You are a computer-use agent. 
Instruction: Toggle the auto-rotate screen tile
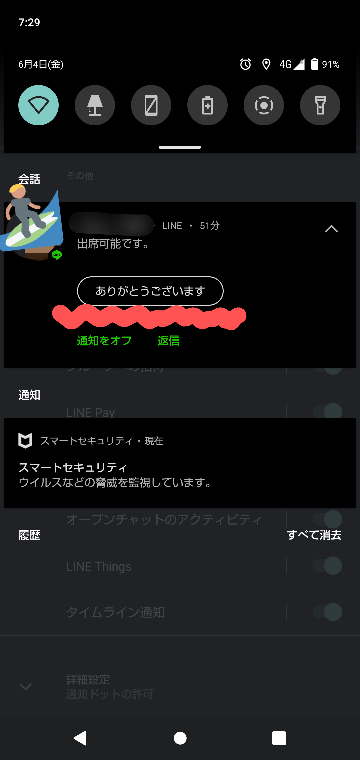click(x=151, y=105)
